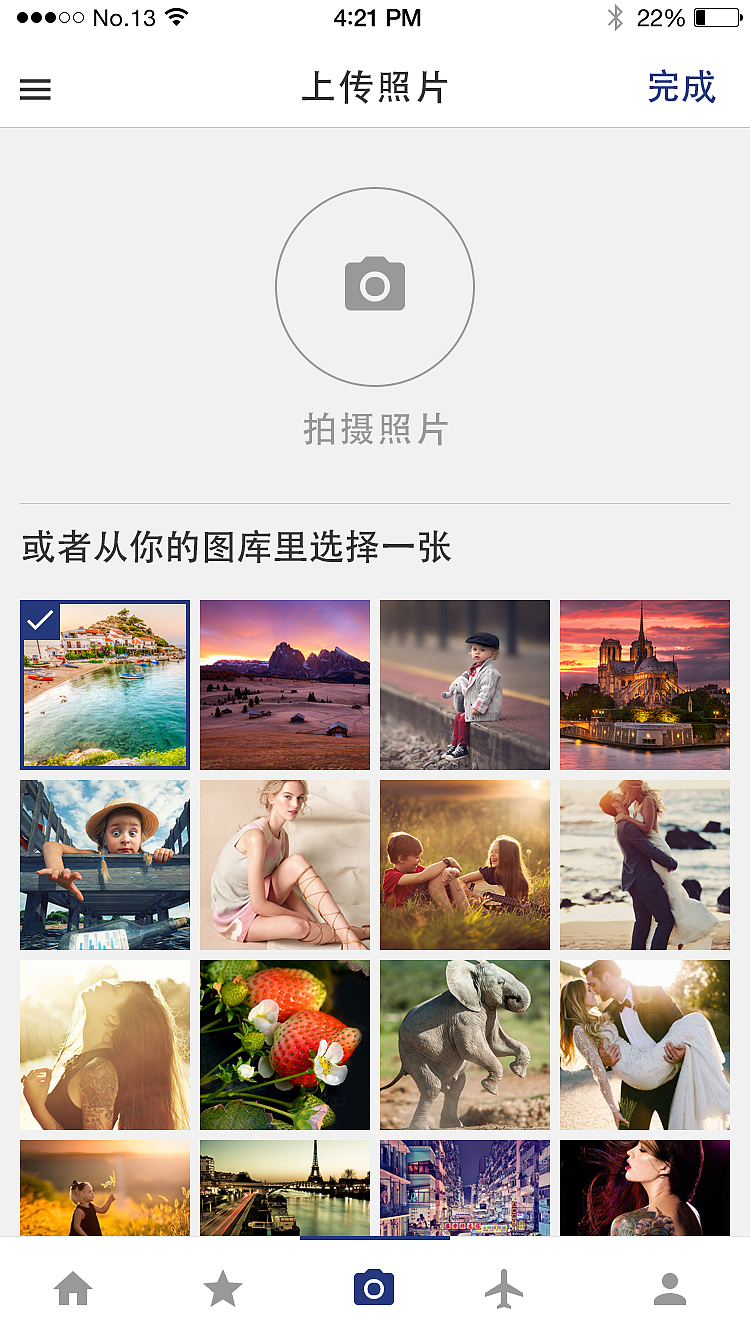Go to the home tab
Image resolution: width=750 pixels, height=1334 pixels.
[73, 1289]
